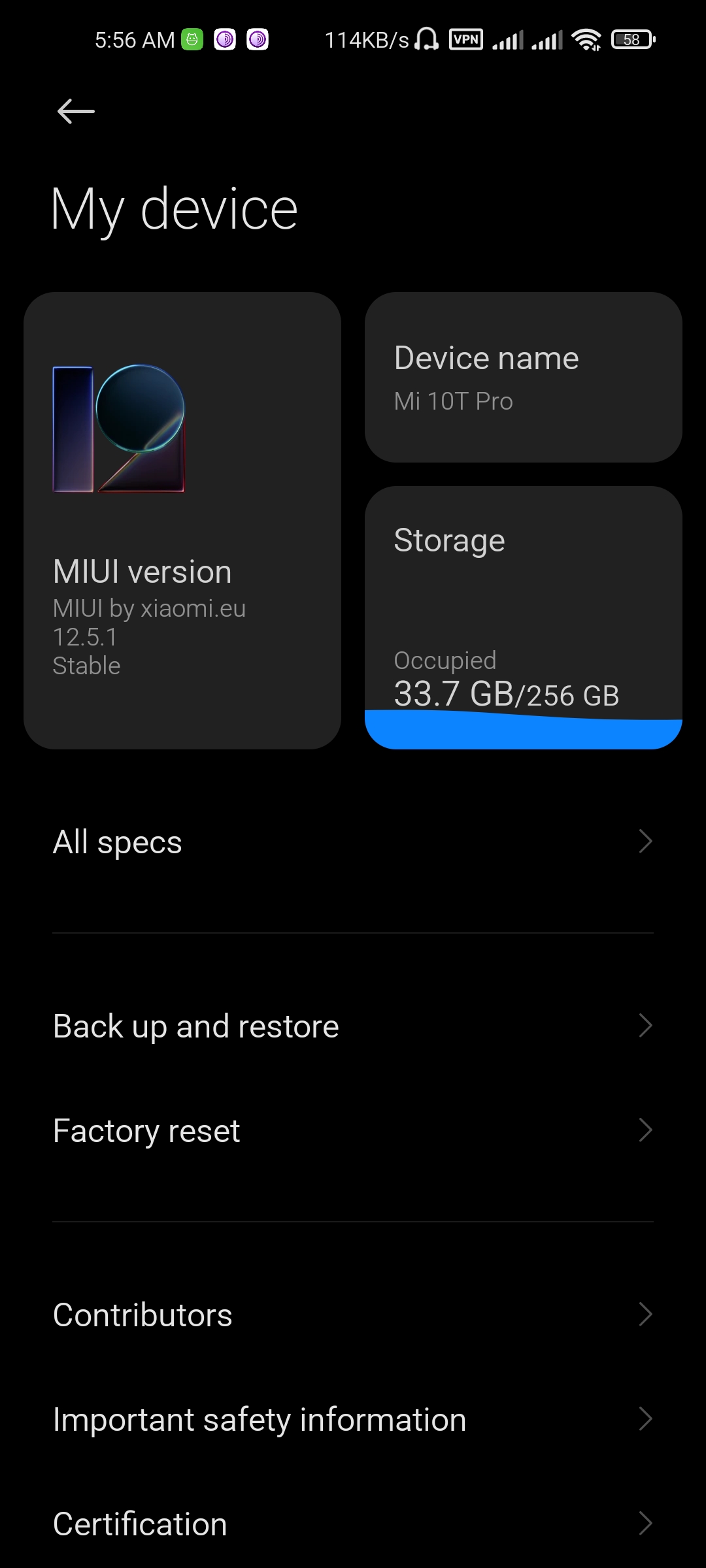Open All specs
The image size is (706, 1568).
[353, 841]
